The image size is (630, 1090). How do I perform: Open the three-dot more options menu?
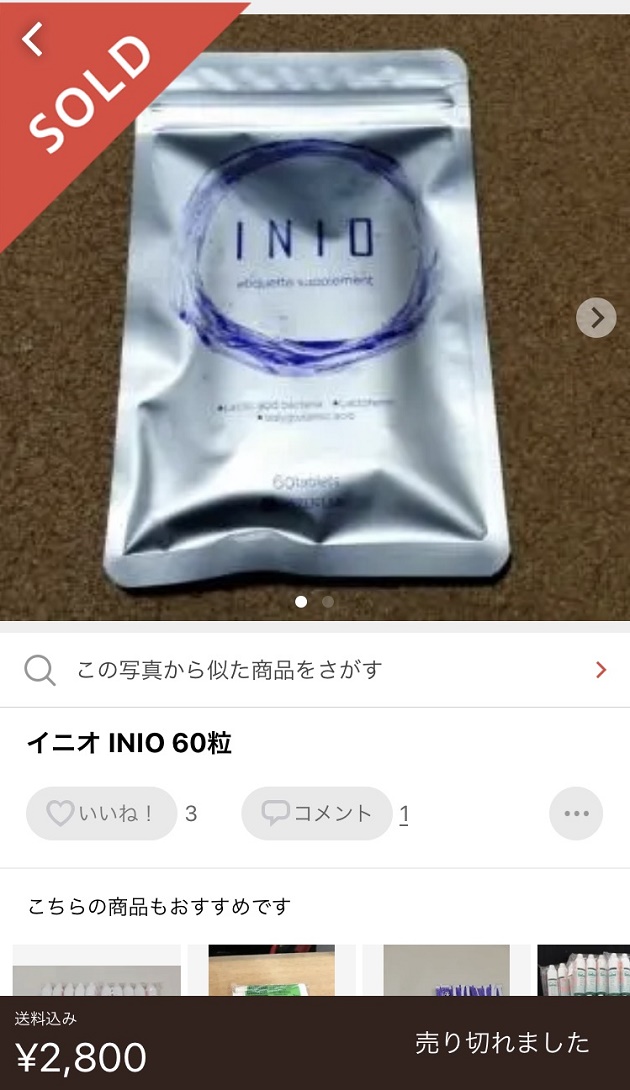click(x=576, y=814)
